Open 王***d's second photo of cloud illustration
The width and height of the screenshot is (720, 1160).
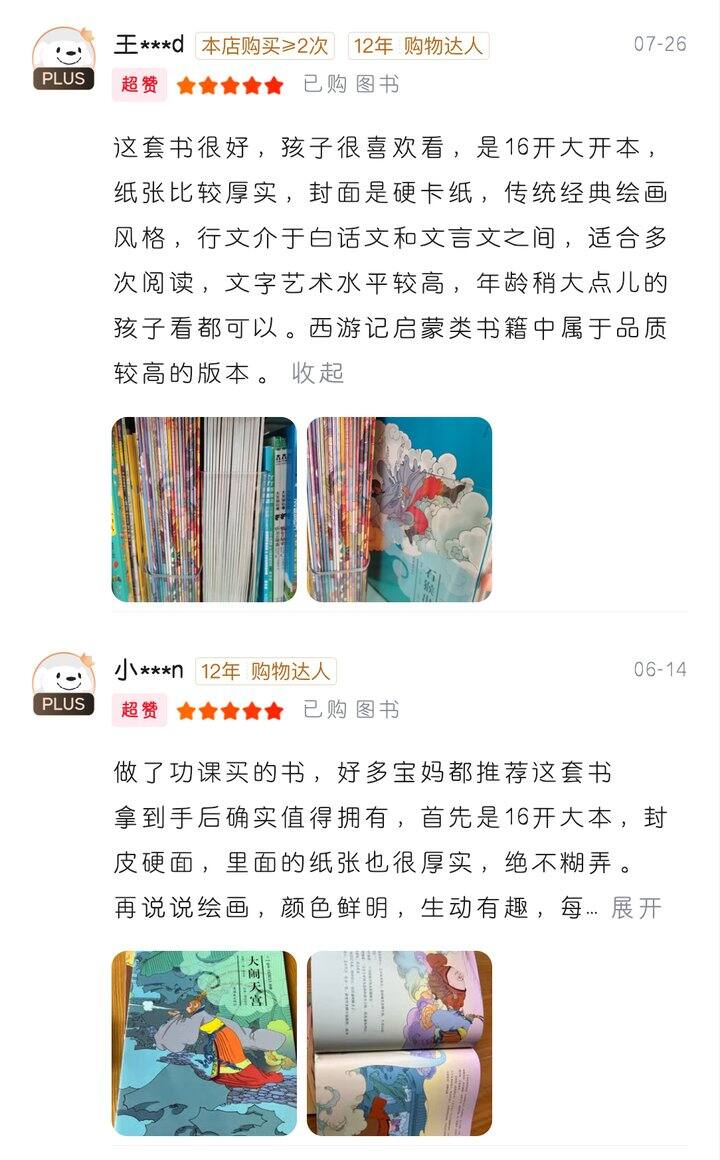tap(399, 509)
